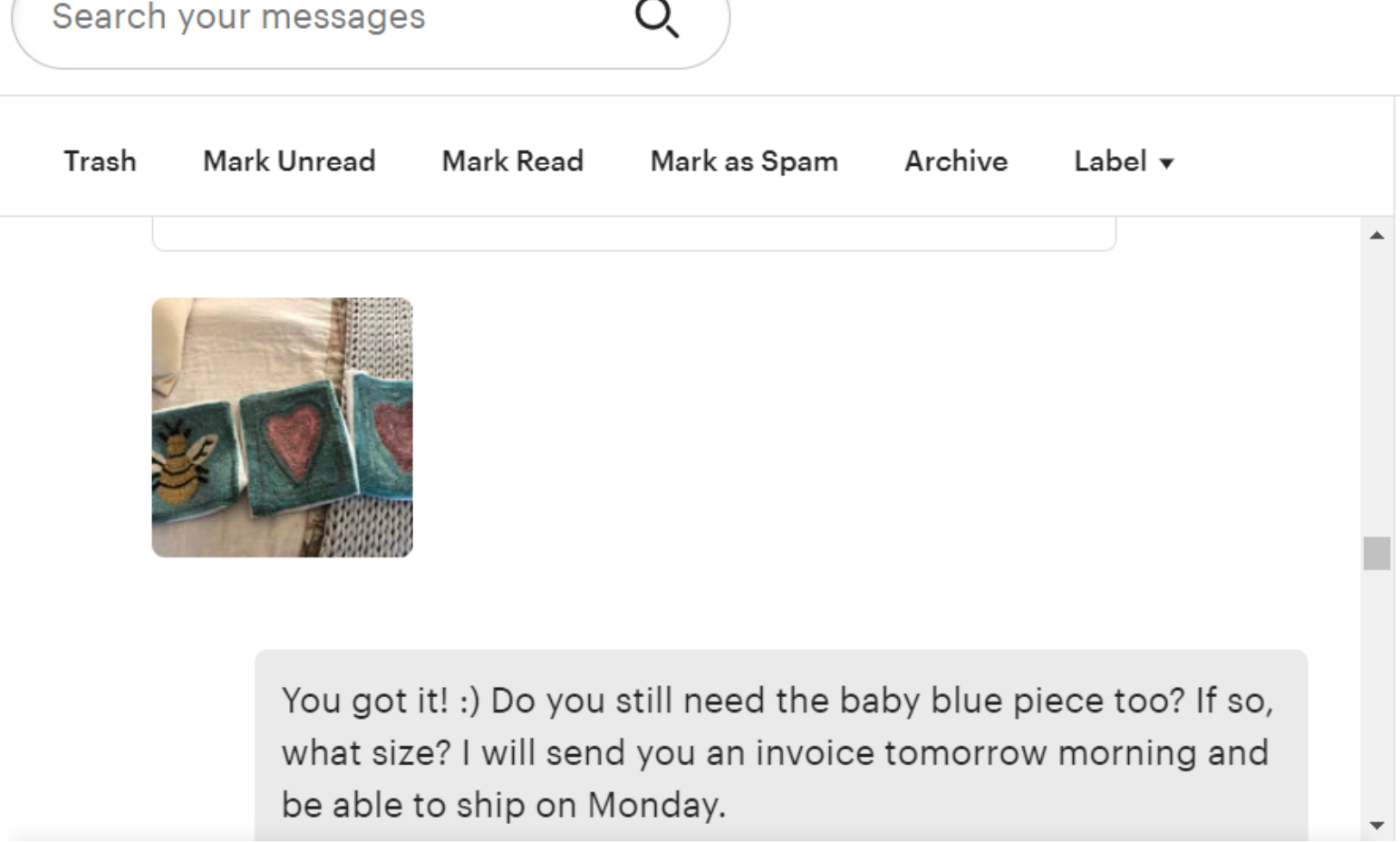Open the attached bee and heart photo
Viewport: 1400px width, 843px height.
point(282,427)
